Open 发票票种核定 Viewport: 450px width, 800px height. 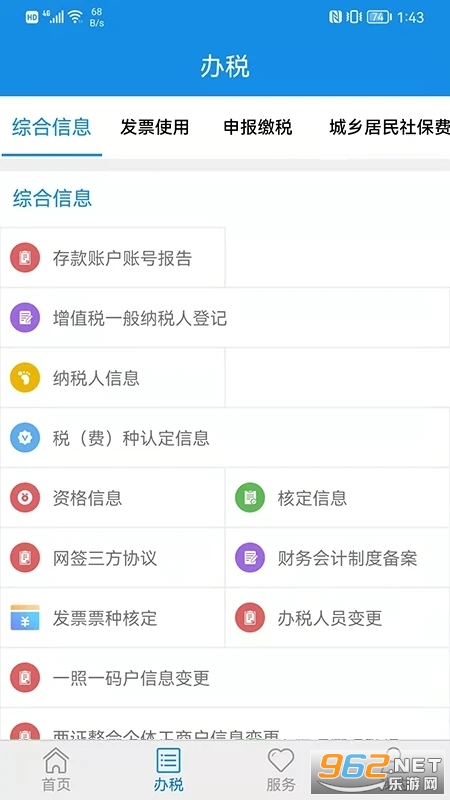[112, 618]
